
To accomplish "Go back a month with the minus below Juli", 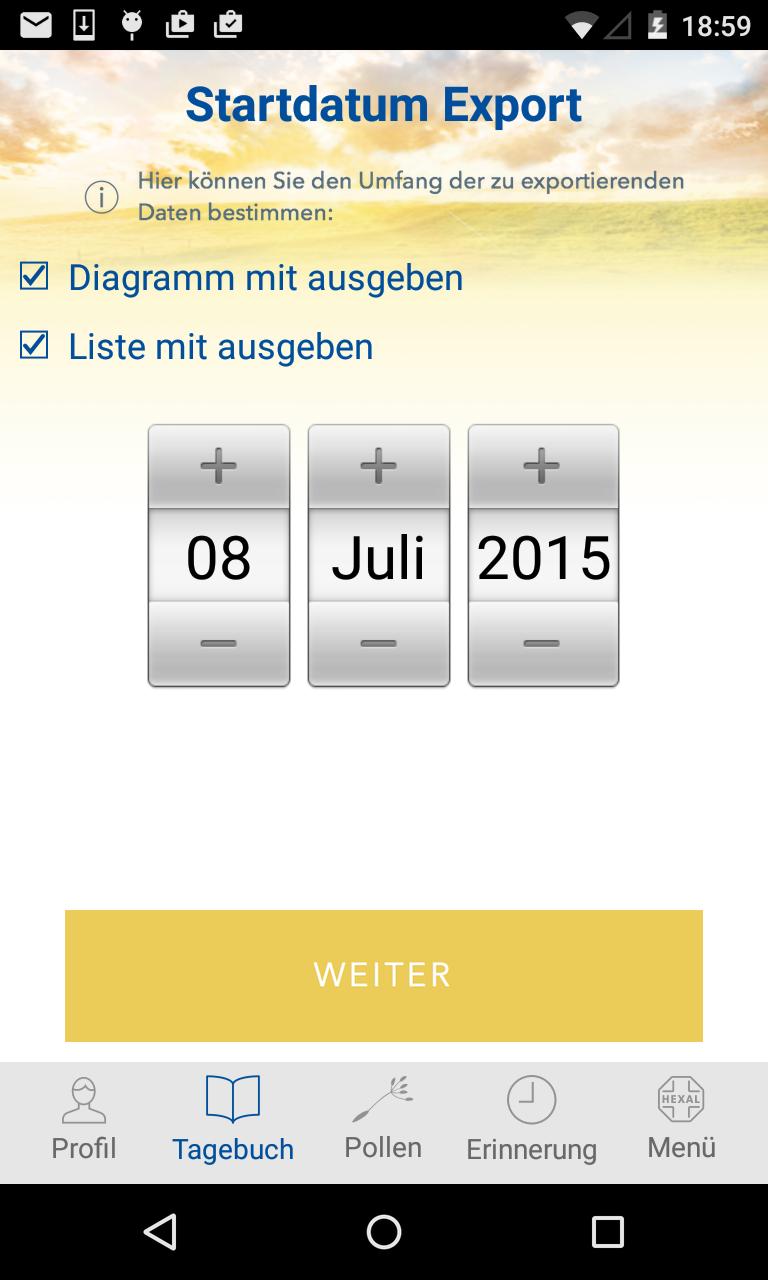I will point(379,645).
